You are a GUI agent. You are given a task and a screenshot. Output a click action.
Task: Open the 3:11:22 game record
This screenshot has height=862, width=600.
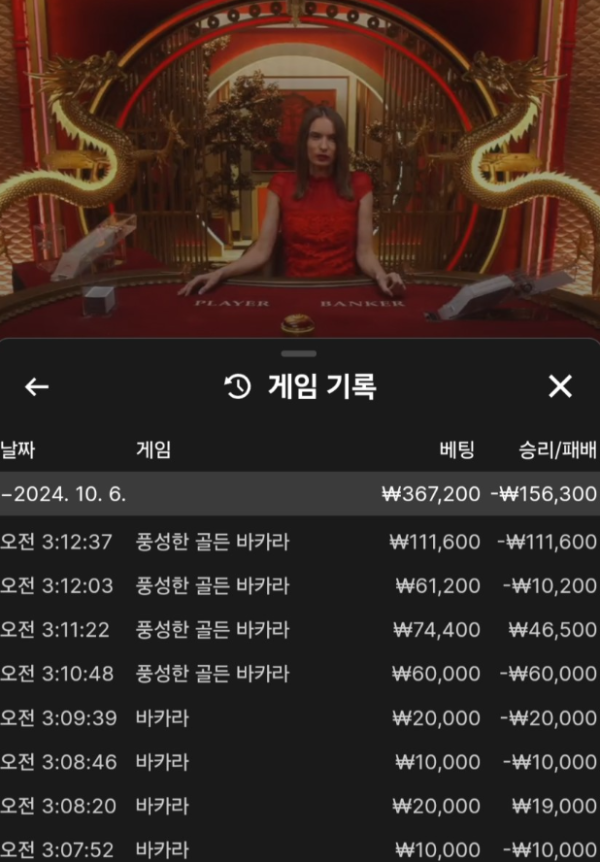pos(300,630)
